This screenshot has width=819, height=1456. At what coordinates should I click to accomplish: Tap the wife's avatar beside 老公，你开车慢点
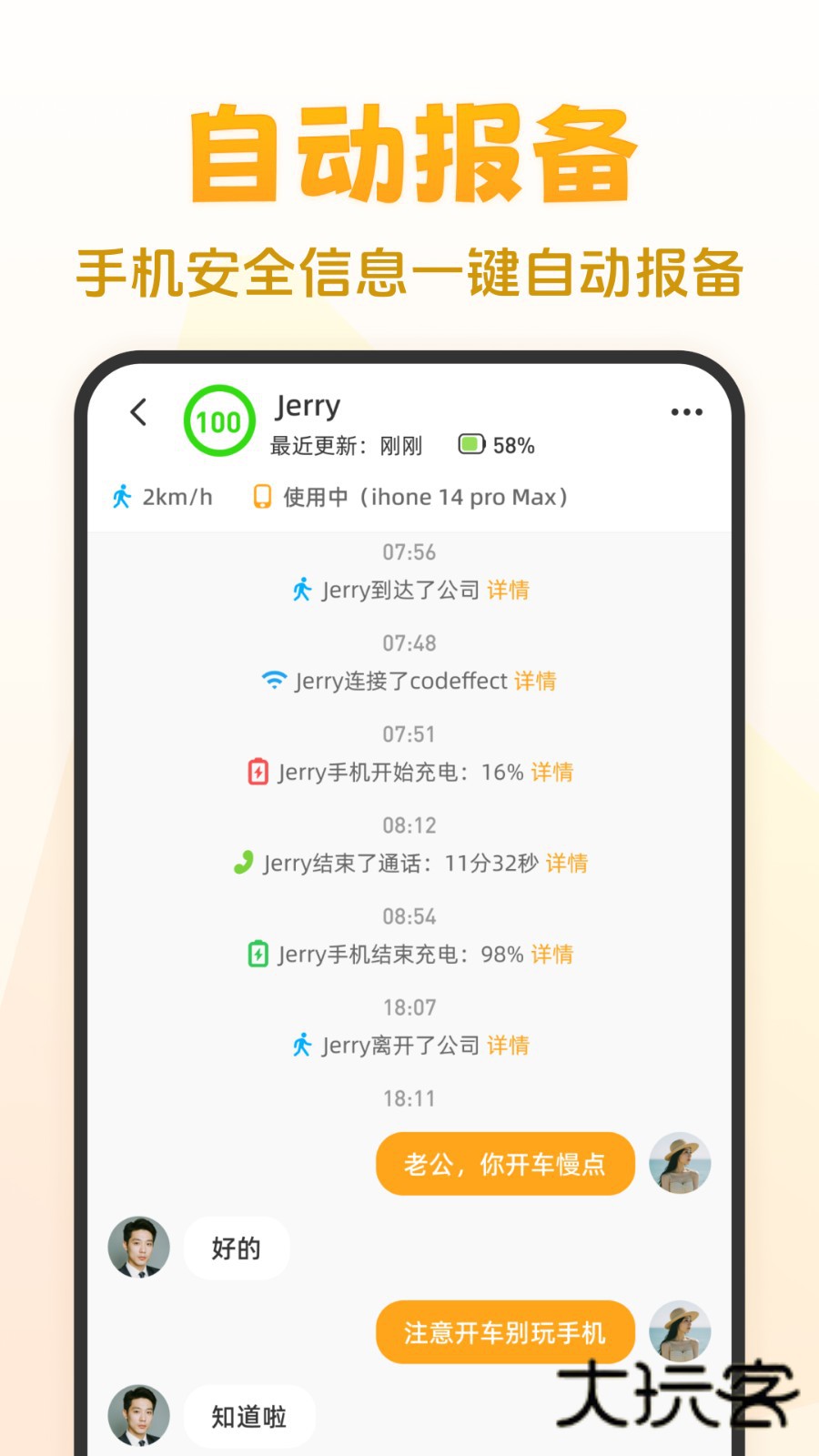click(x=680, y=1164)
